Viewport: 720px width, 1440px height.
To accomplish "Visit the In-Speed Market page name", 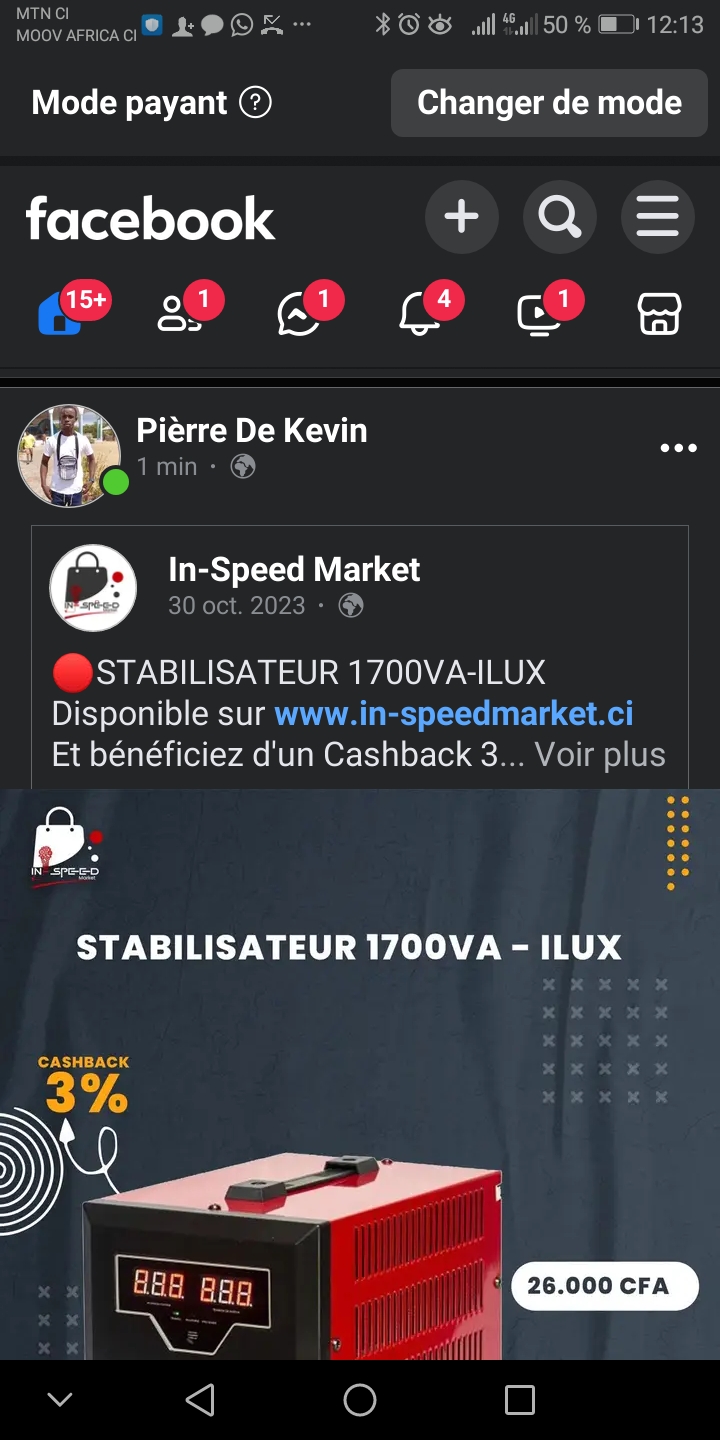I will (294, 569).
